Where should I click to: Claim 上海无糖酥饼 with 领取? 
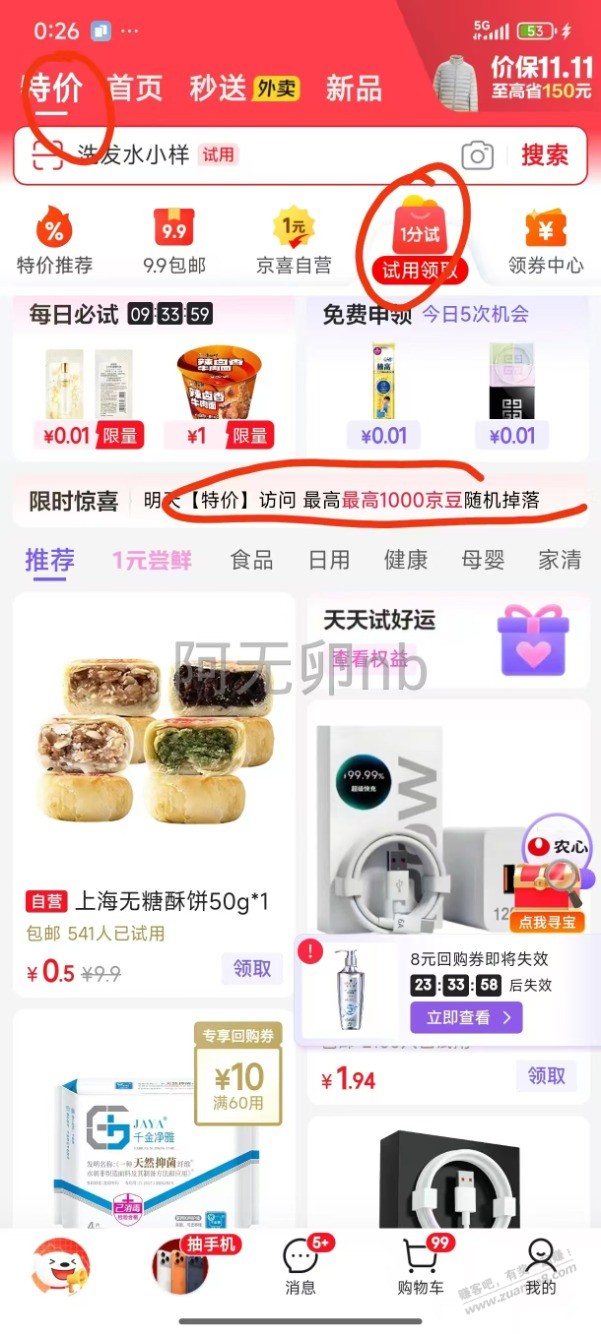click(252, 968)
